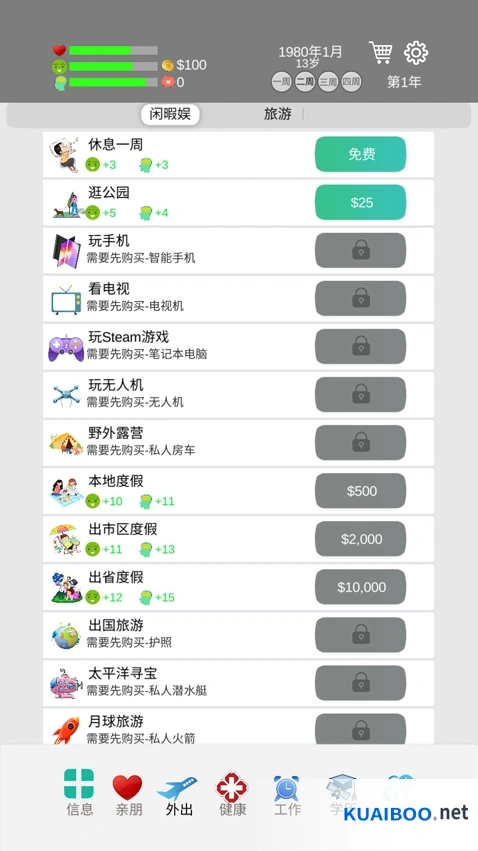The image size is (478, 851).
Task: Tap 免费 to rest for a week
Action: (x=360, y=155)
